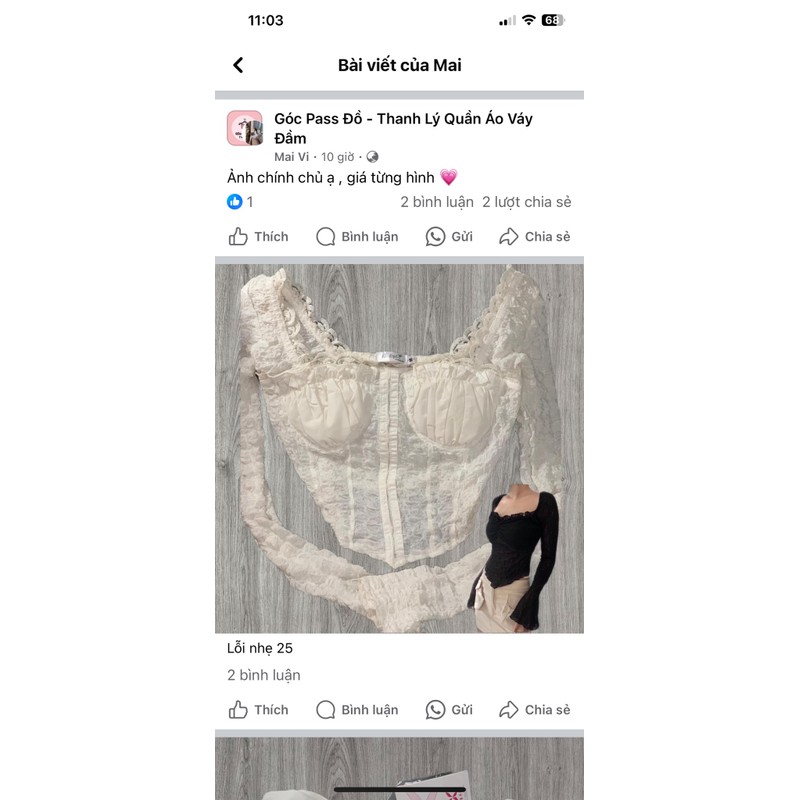Open Mai Vi's profile
Viewport: 800px width, 800px height.
[291, 157]
